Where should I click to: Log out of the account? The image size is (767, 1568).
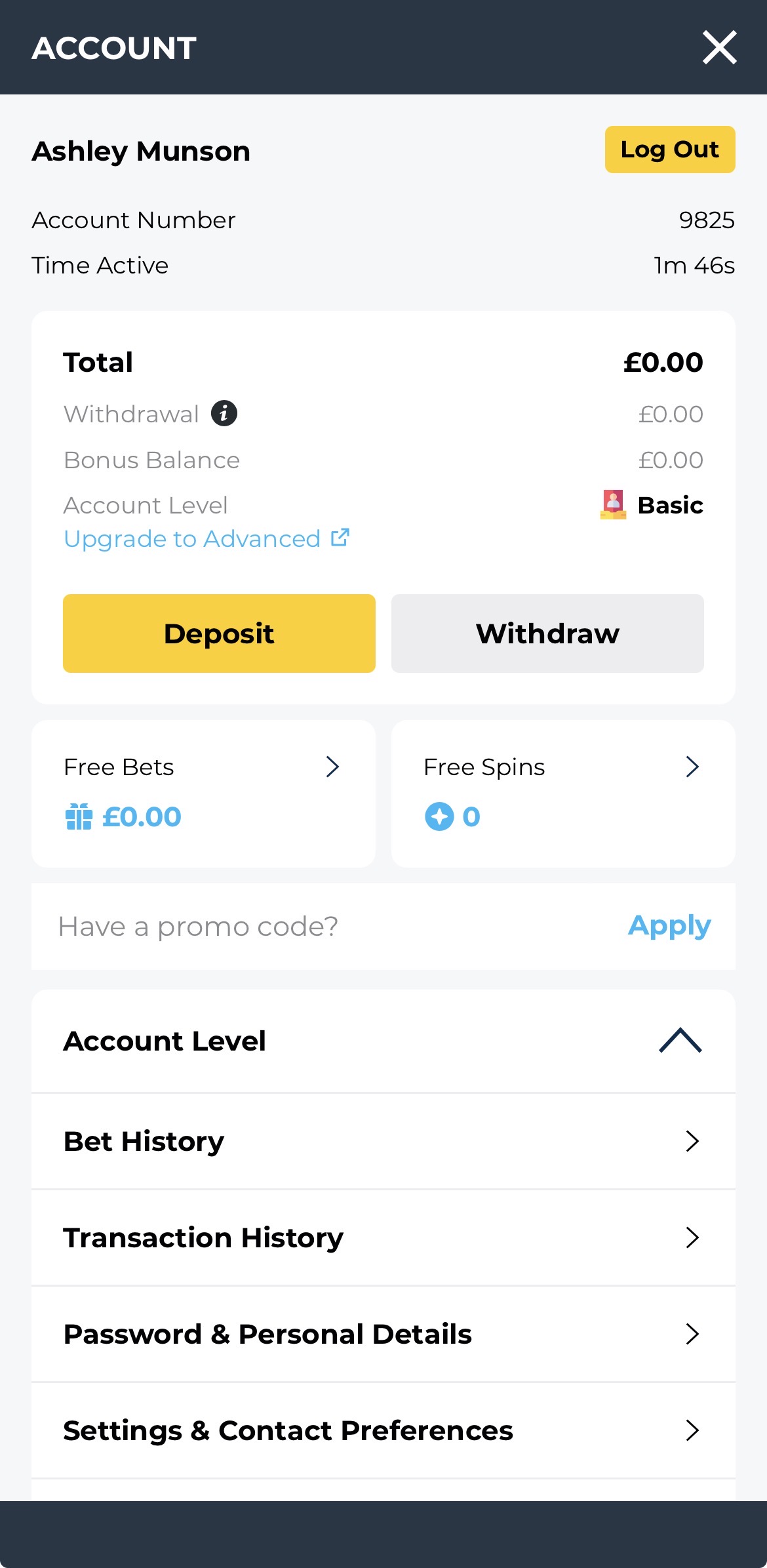[x=669, y=150]
